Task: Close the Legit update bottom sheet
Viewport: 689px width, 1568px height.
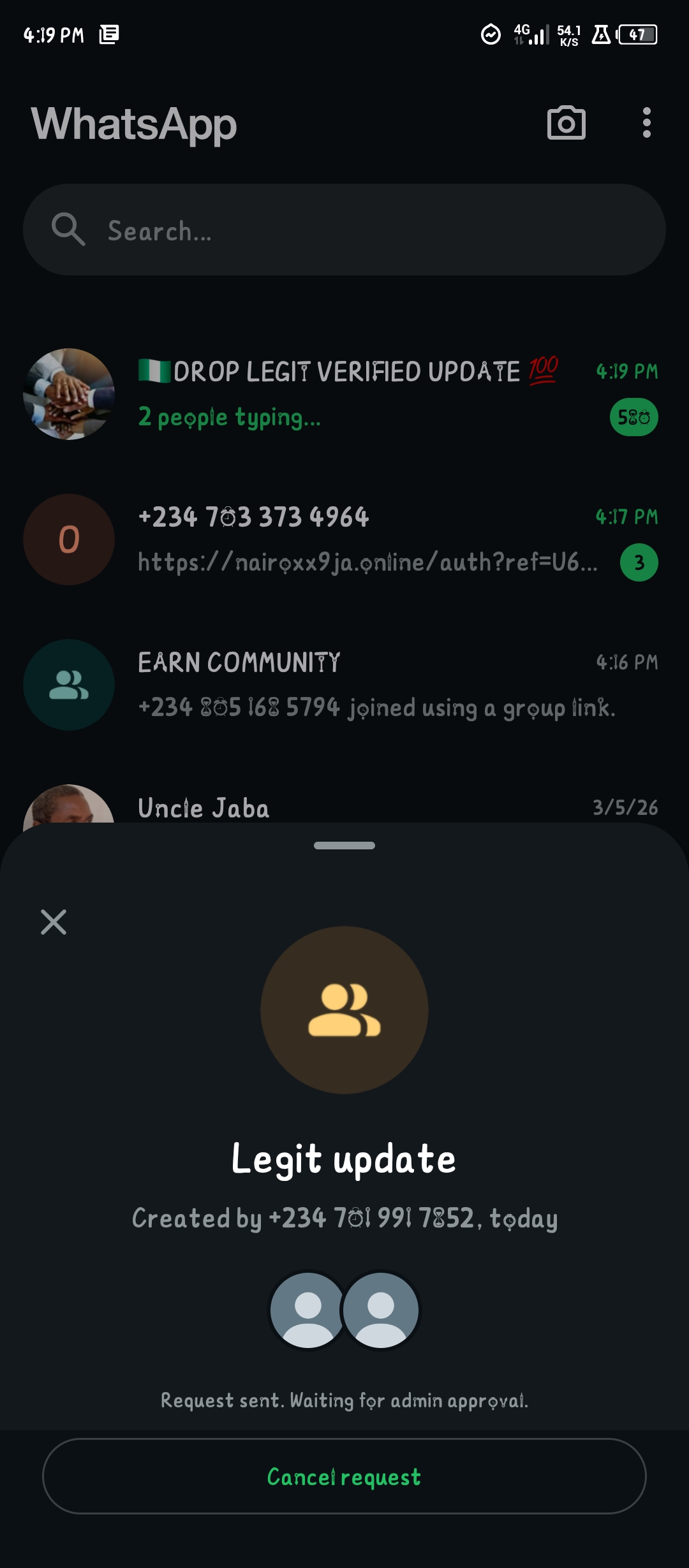Action: [54, 922]
